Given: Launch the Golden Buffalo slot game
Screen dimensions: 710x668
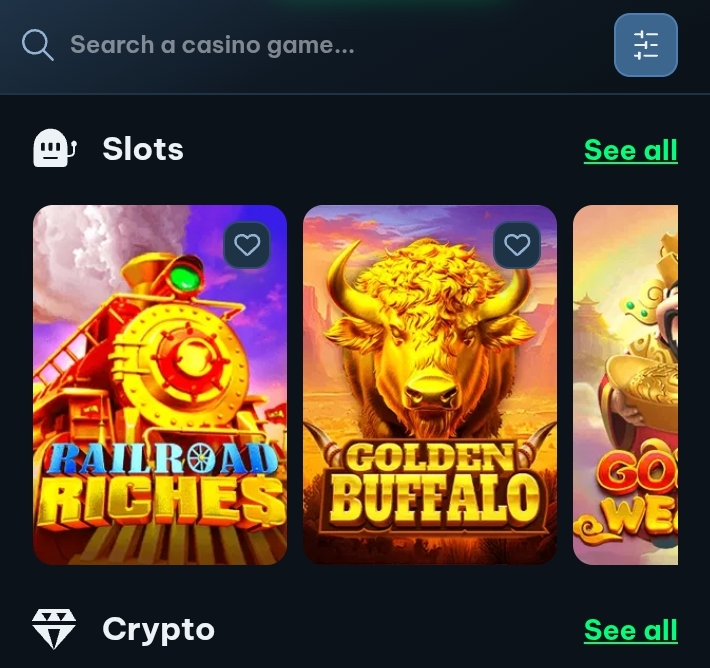Looking at the screenshot, I should point(430,400).
